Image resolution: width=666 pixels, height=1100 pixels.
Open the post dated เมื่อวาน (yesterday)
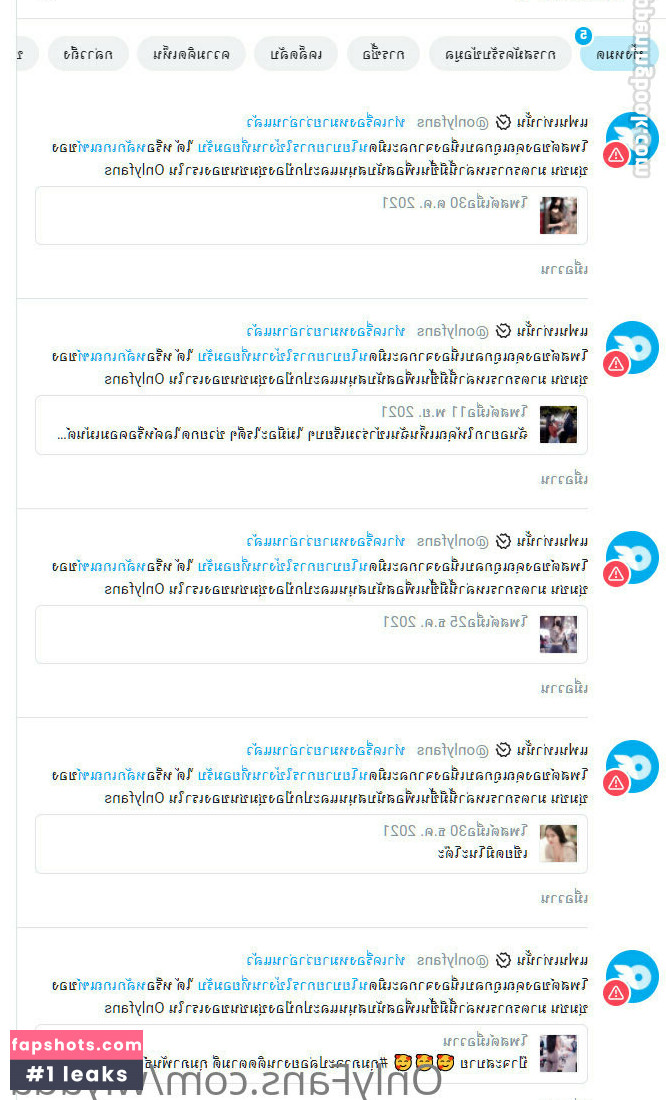(311, 1052)
